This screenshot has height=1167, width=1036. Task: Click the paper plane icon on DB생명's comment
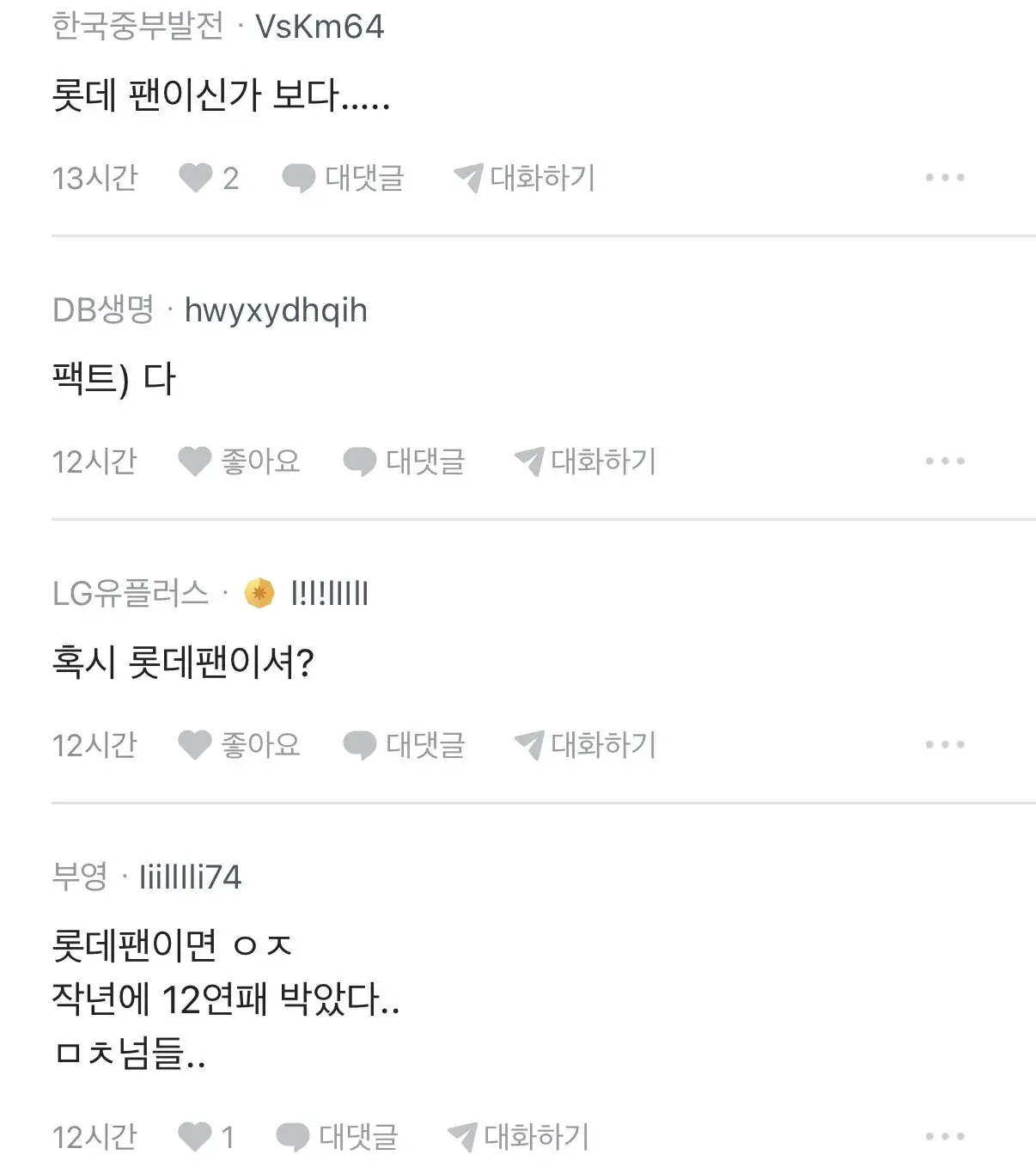coord(528,462)
